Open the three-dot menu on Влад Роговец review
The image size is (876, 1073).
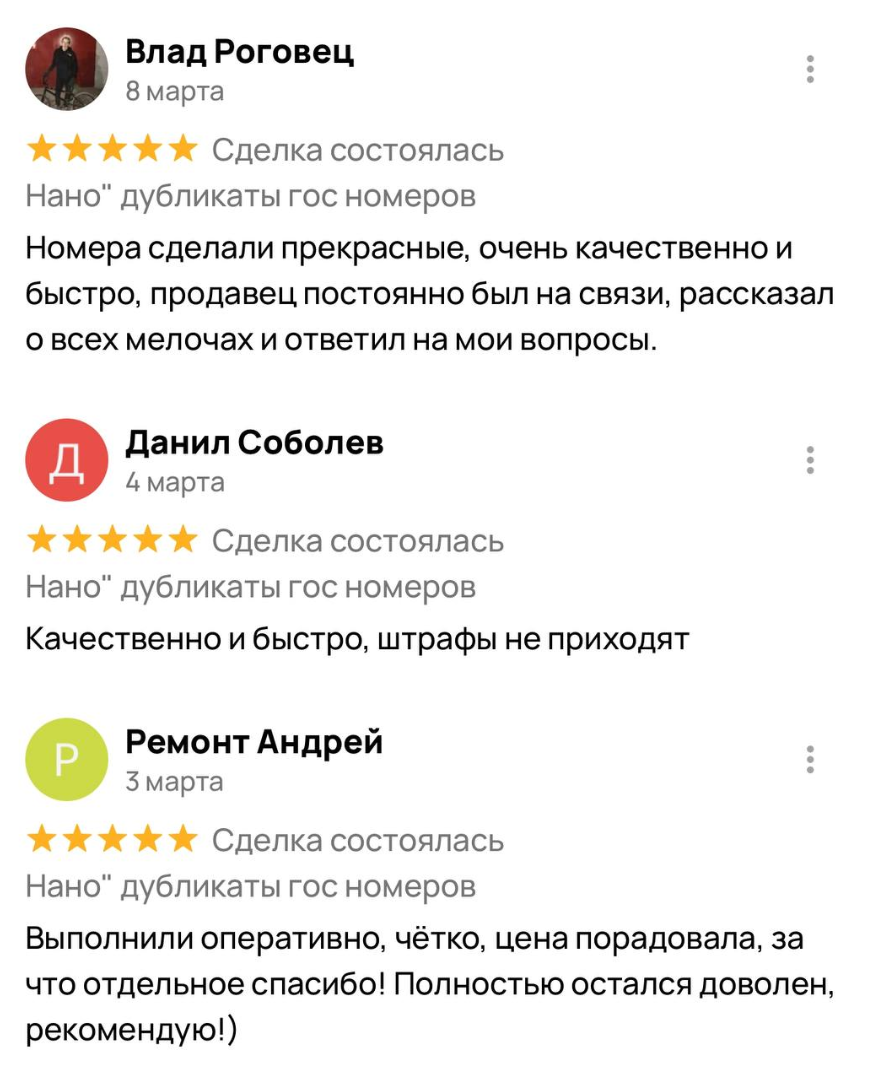808,68
